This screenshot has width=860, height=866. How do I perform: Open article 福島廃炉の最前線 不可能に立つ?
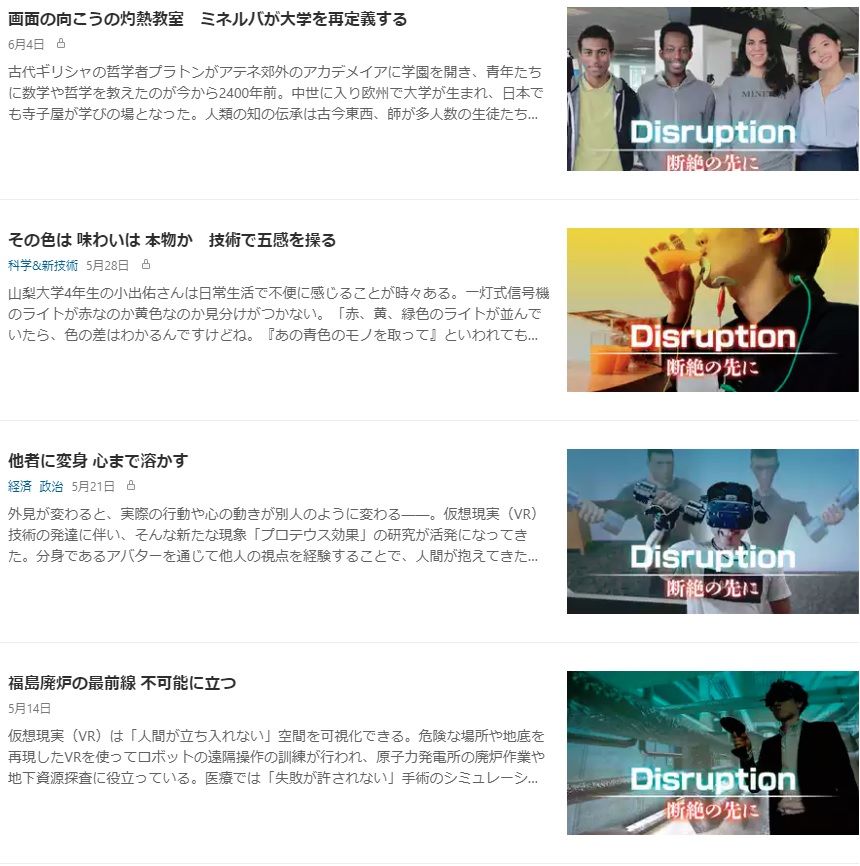click(122, 683)
